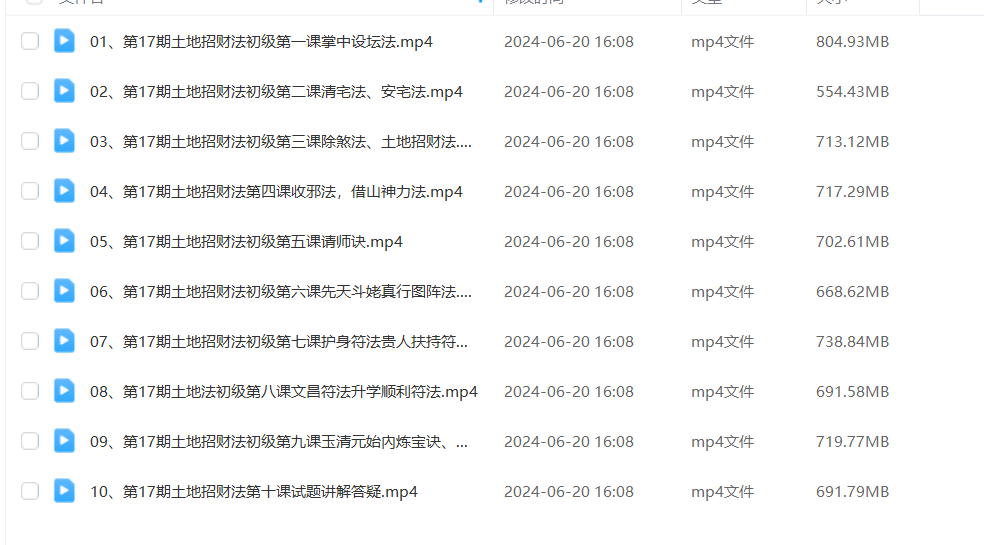Open file 09 第九课玉清元始内炼宝诀
Viewport: 984px width, 545px height.
point(280,442)
